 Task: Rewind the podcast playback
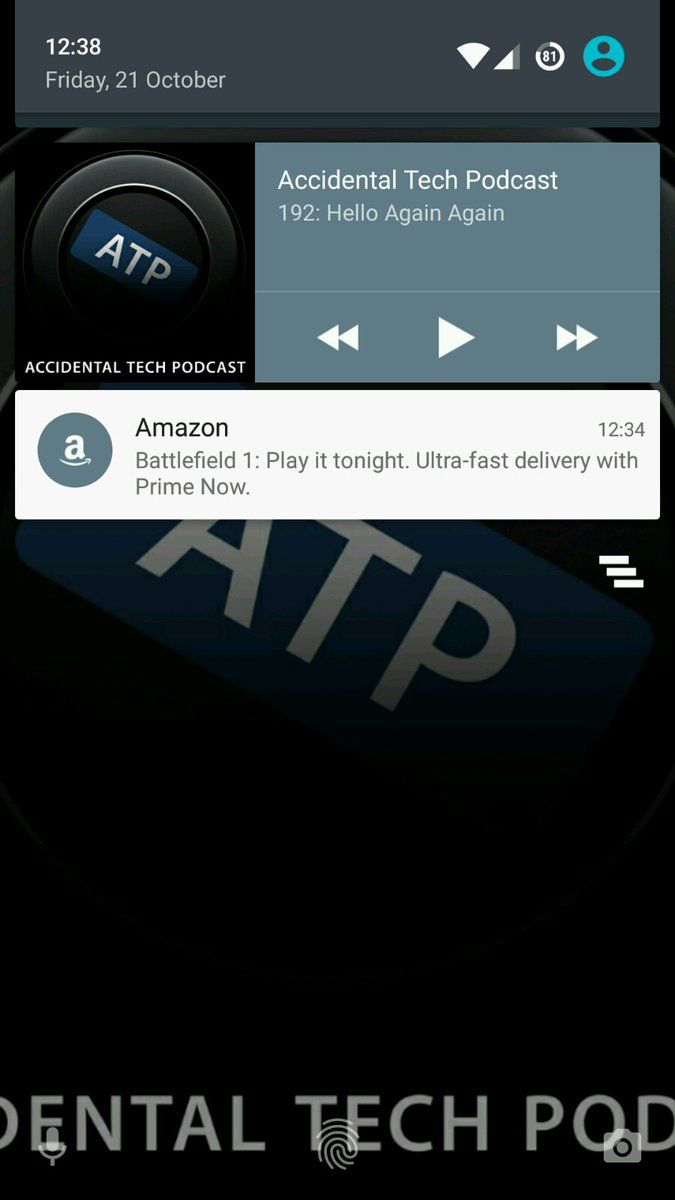[338, 339]
